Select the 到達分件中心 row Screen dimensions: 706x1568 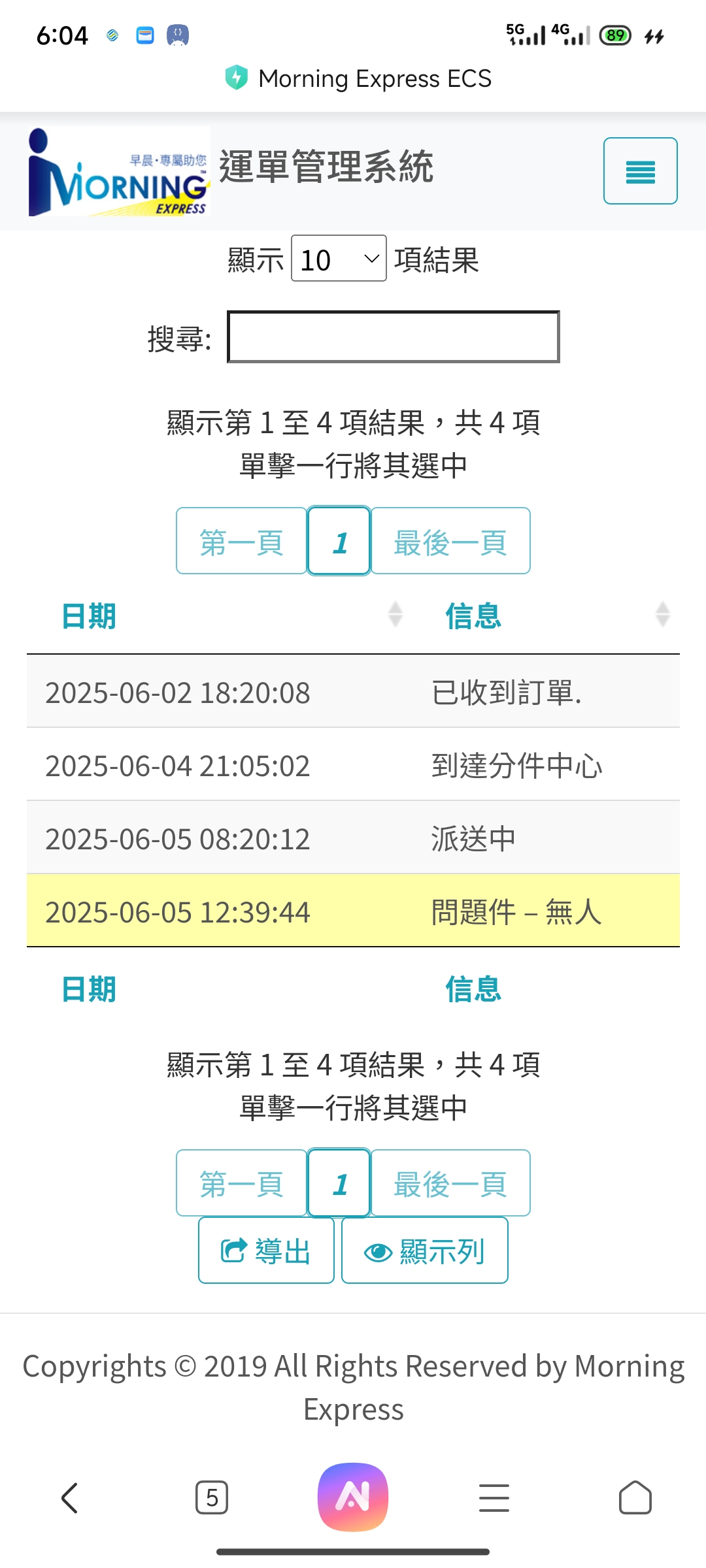point(353,765)
